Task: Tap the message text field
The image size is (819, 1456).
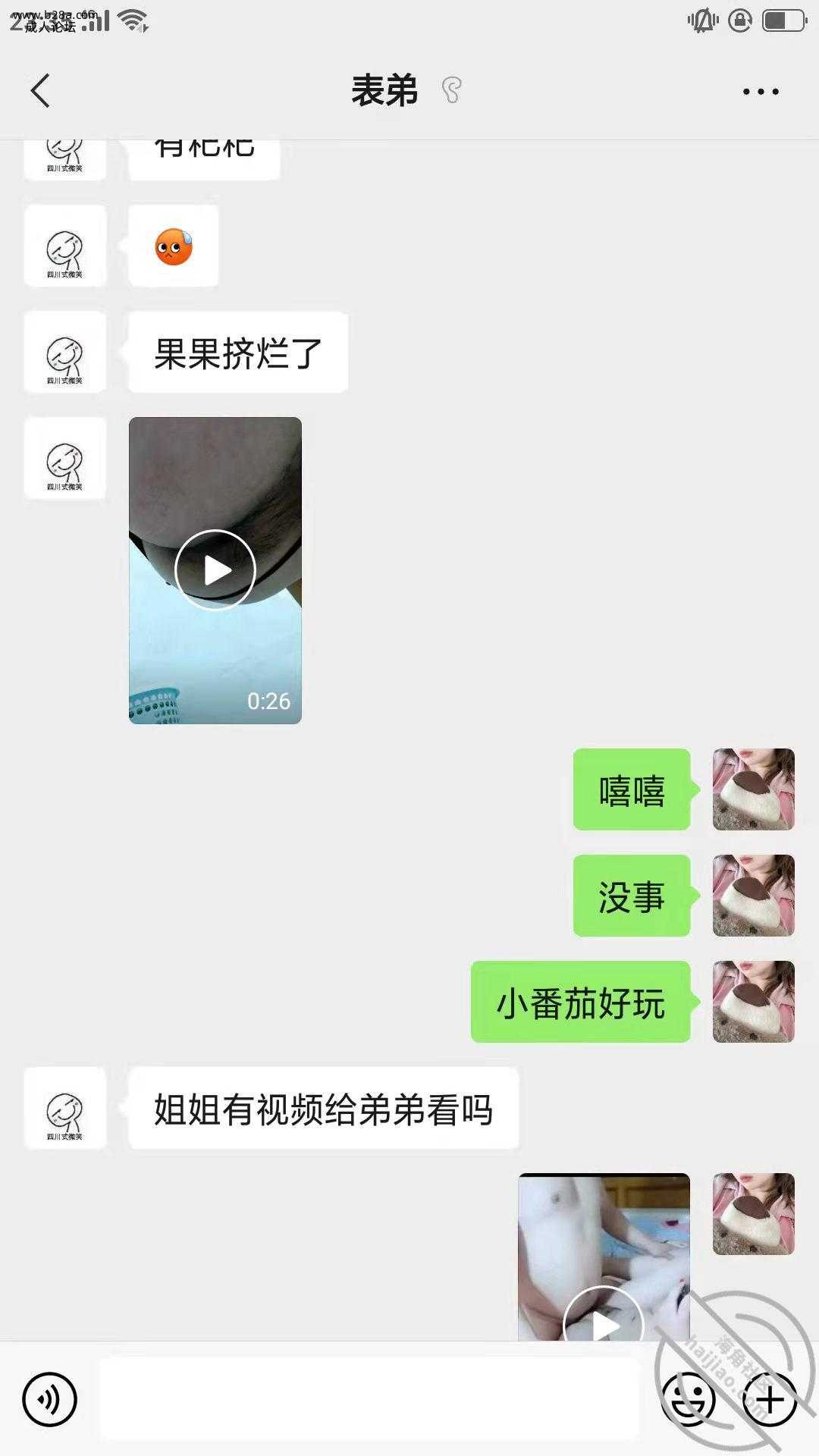Action: tap(369, 1400)
